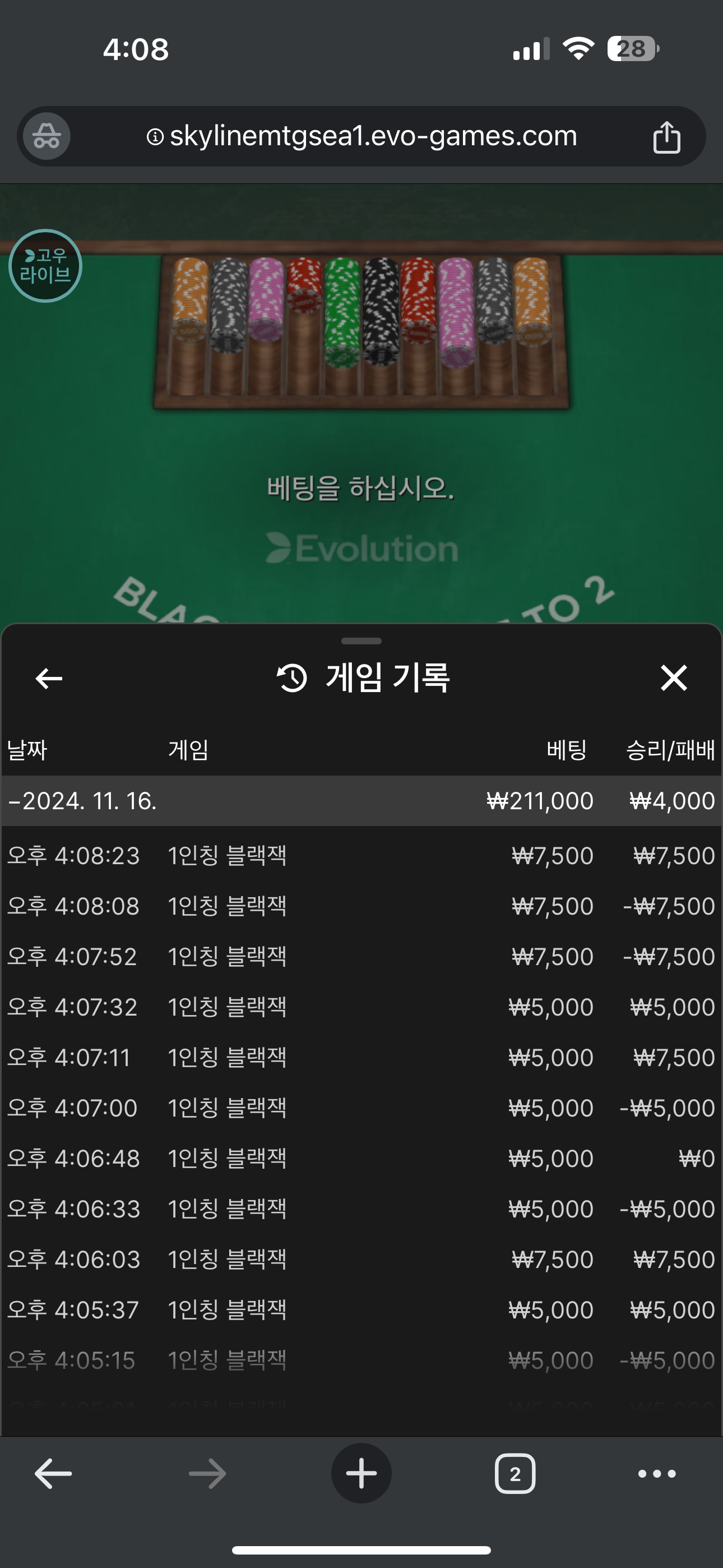This screenshot has width=723, height=1568.
Task: Open the 4:06:48 round with ₩0 result
Action: [361, 1159]
